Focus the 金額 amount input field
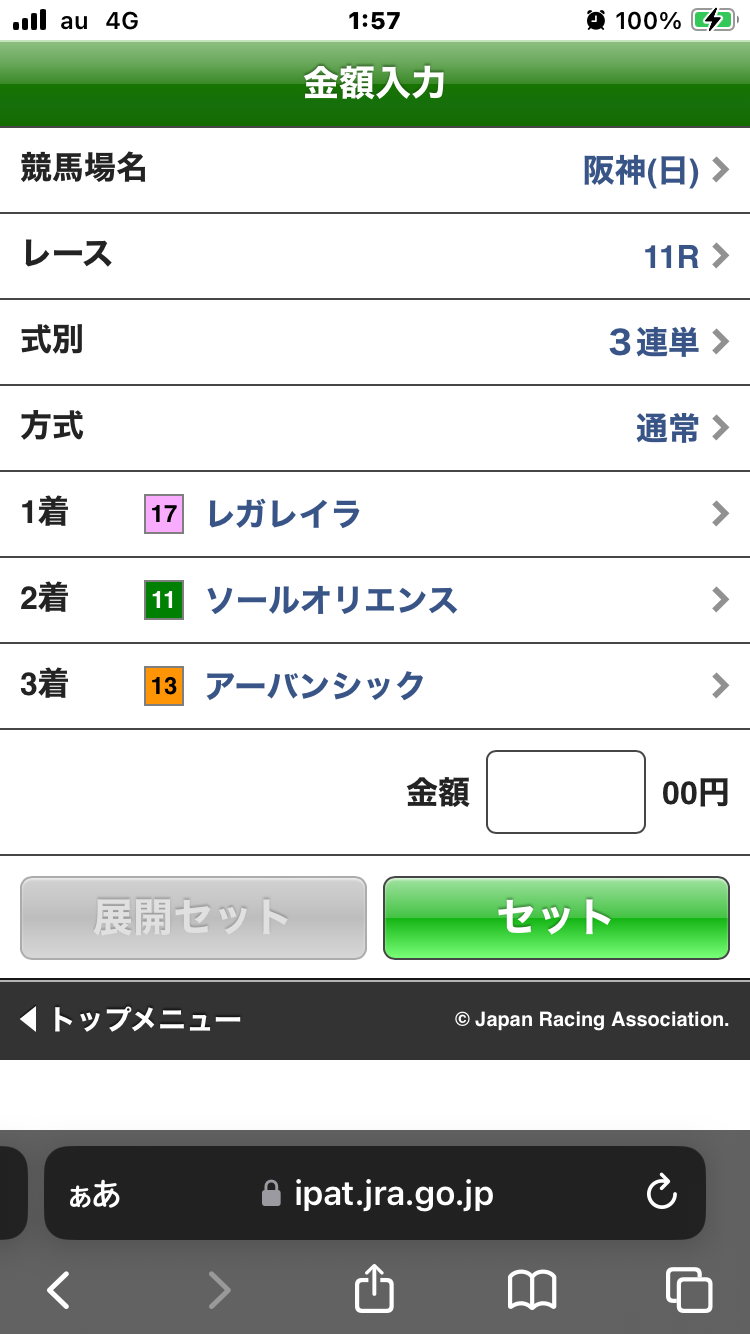 (565, 792)
